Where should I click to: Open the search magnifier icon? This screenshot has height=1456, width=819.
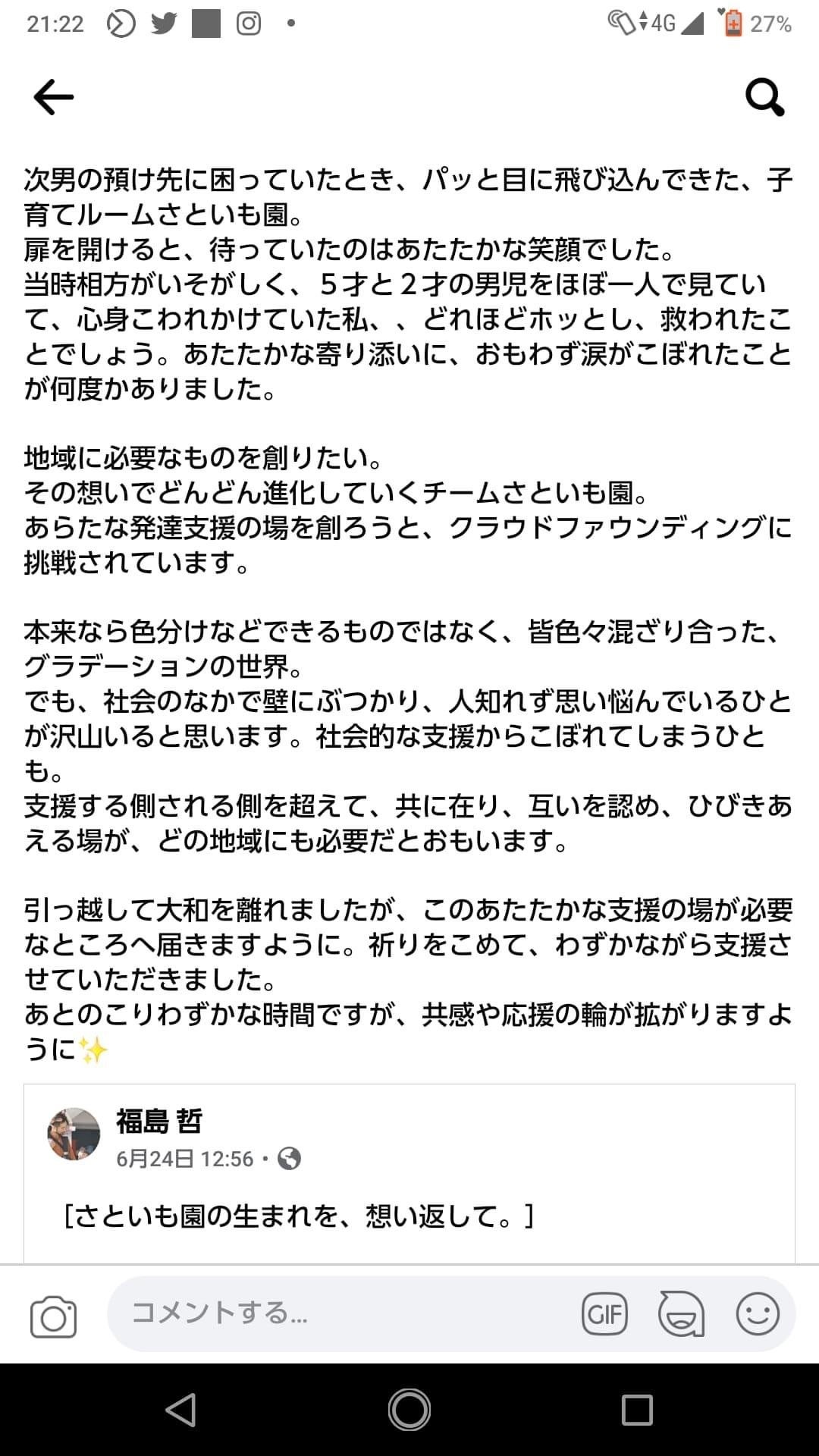click(764, 98)
